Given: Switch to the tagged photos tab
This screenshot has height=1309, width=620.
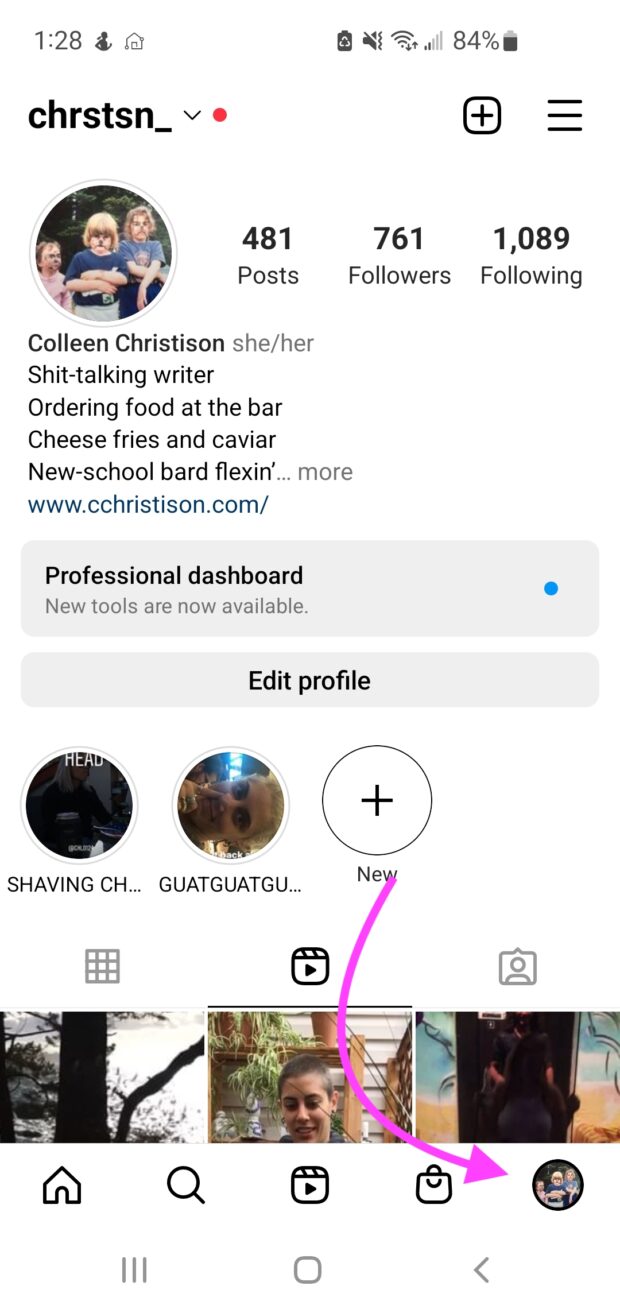Looking at the screenshot, I should pyautogui.click(x=517, y=967).
